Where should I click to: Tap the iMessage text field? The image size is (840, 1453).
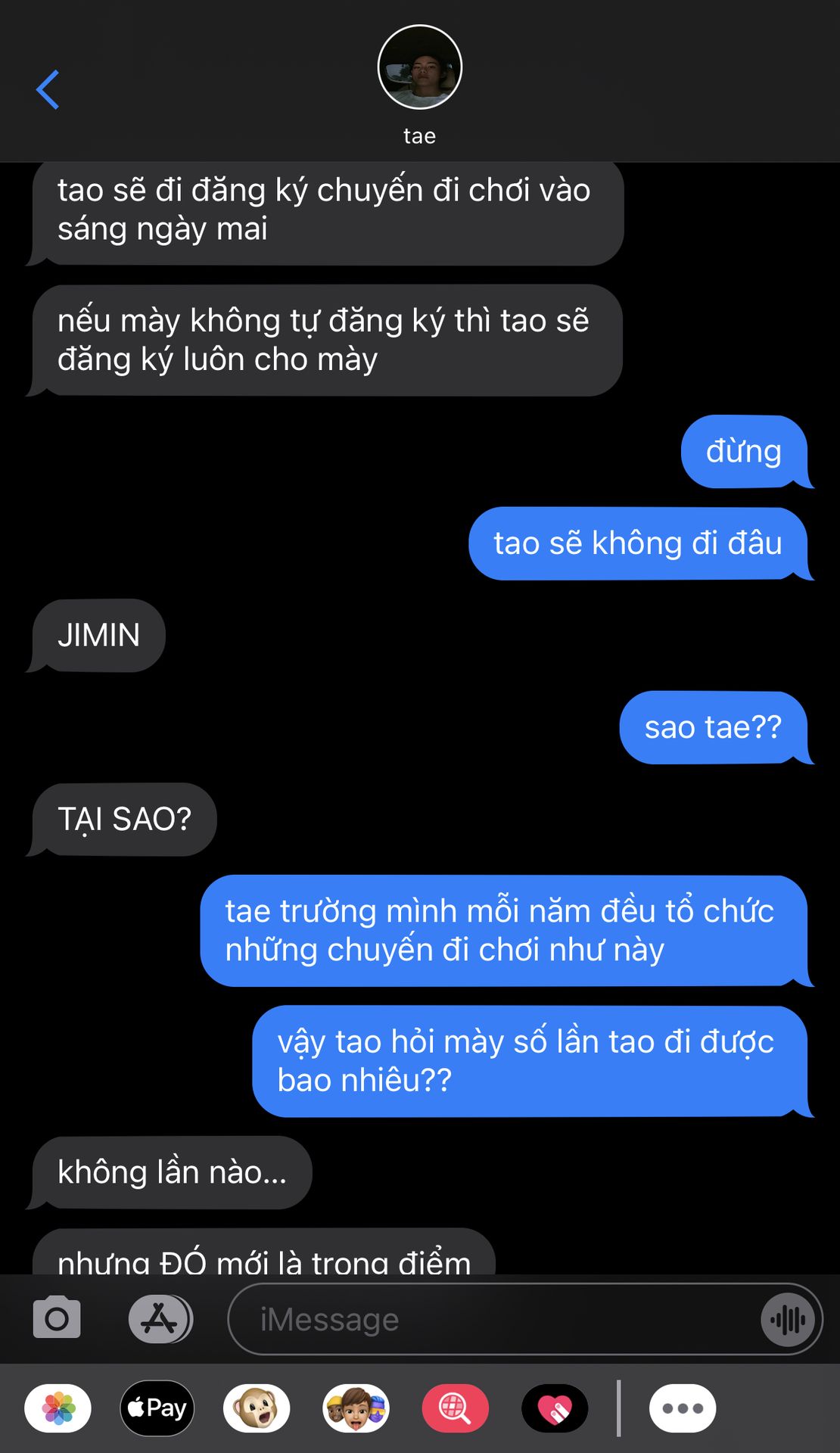pyautogui.click(x=492, y=1320)
